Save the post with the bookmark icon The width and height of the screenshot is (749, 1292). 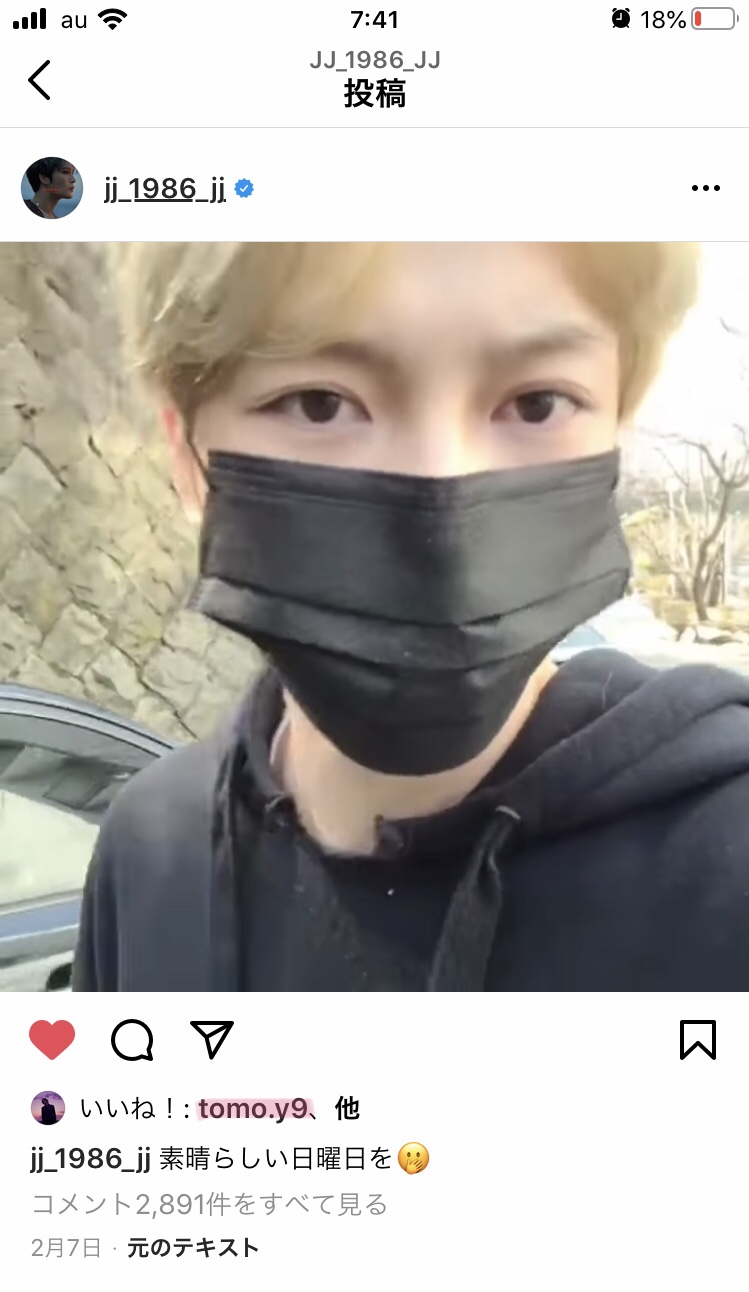[698, 1040]
